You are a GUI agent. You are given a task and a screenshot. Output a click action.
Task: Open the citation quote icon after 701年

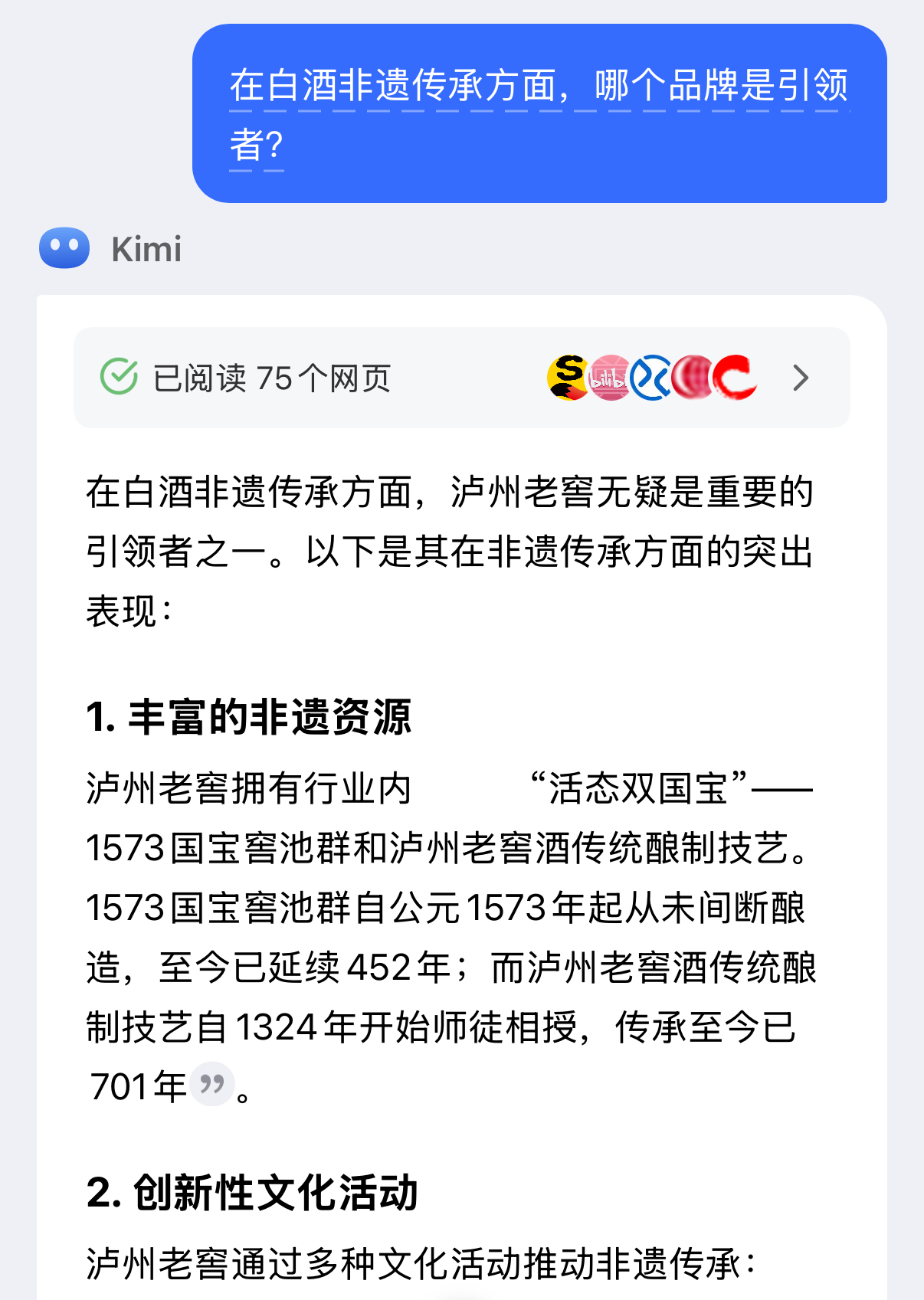point(211,1084)
